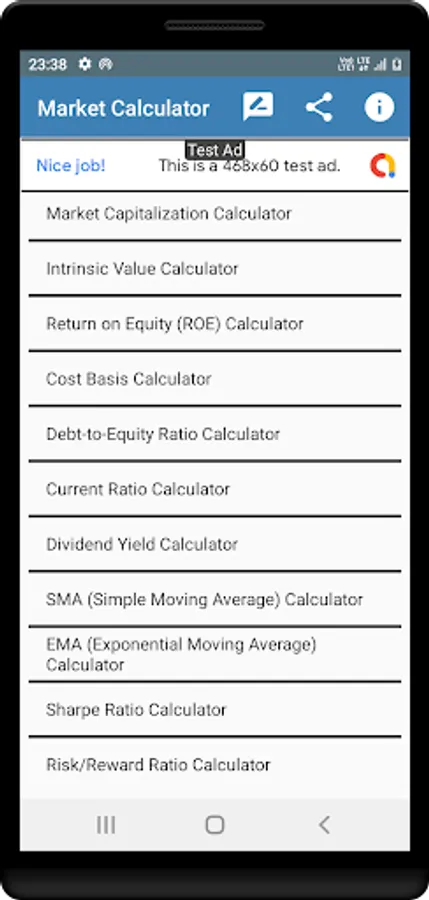Select EMA (Exponential Moving Average) Calculator

click(x=215, y=654)
